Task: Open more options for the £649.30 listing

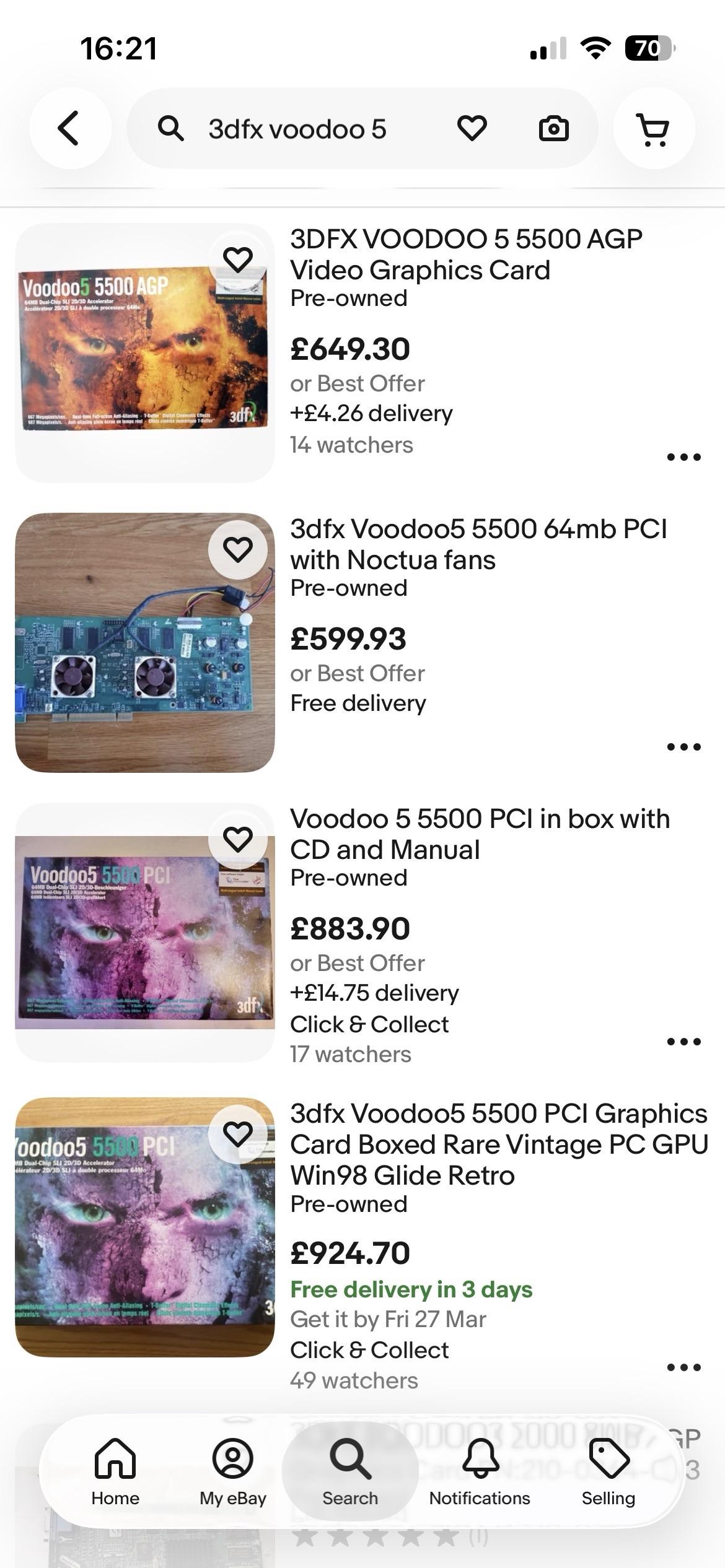Action: pyautogui.click(x=683, y=457)
